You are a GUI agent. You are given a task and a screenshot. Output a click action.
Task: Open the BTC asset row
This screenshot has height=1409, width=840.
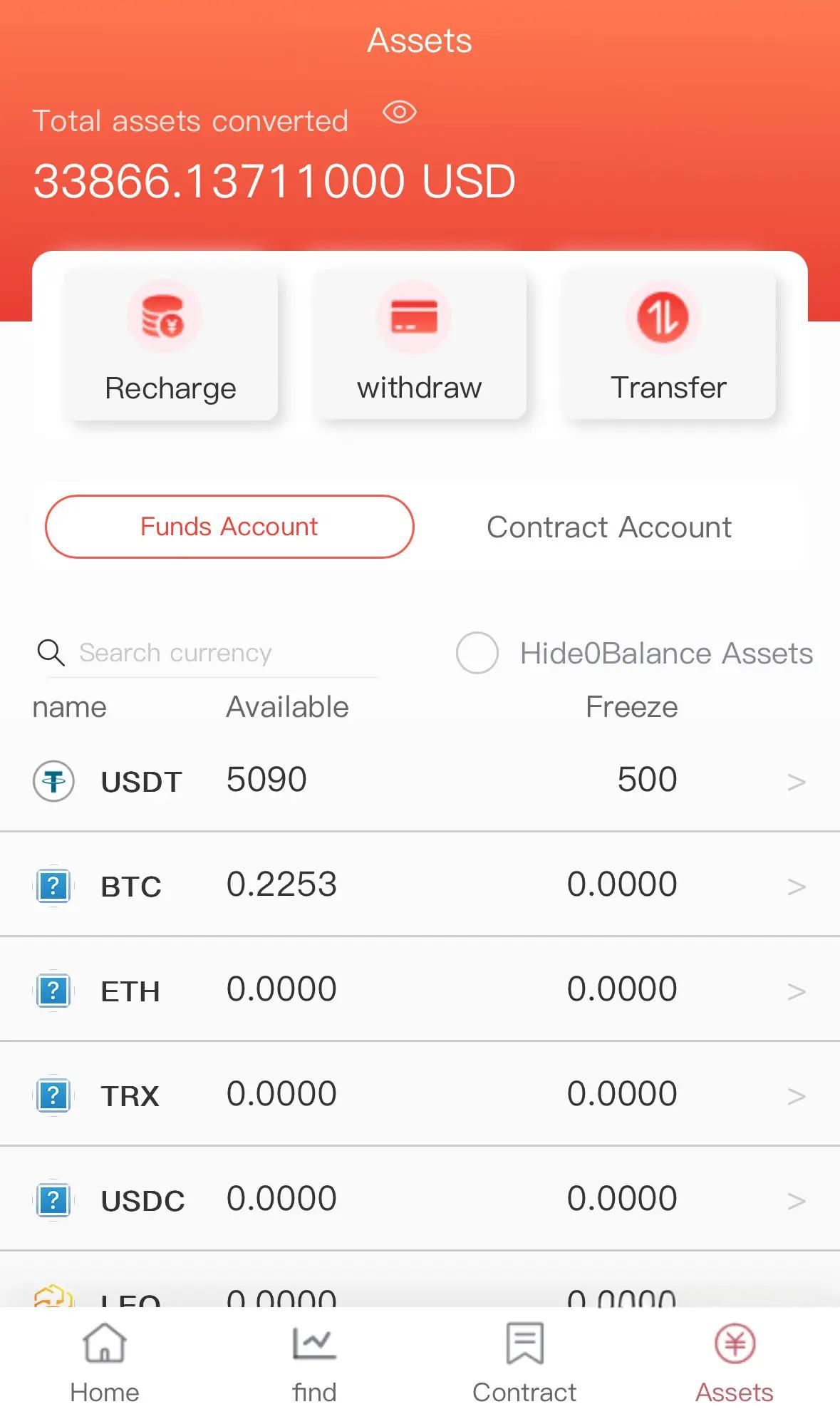[x=420, y=884]
